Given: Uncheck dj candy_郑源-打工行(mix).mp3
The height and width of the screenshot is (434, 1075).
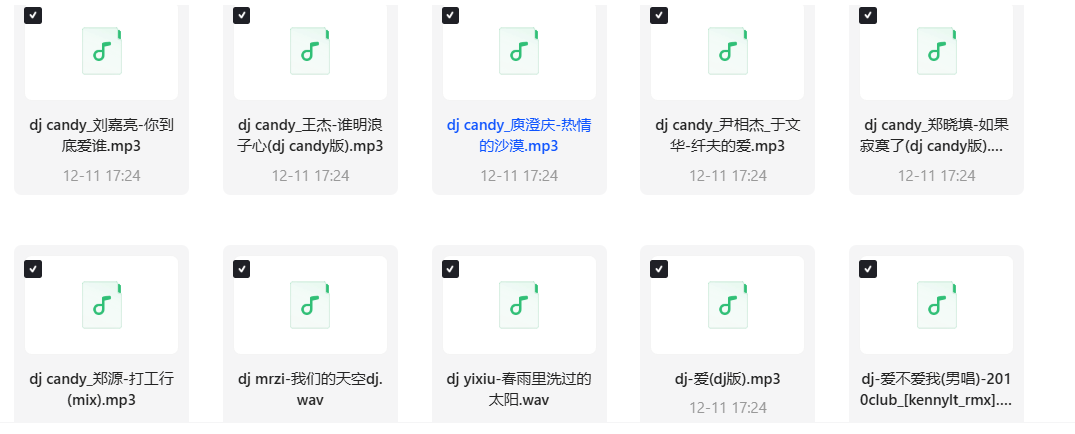Looking at the screenshot, I should 33,269.
